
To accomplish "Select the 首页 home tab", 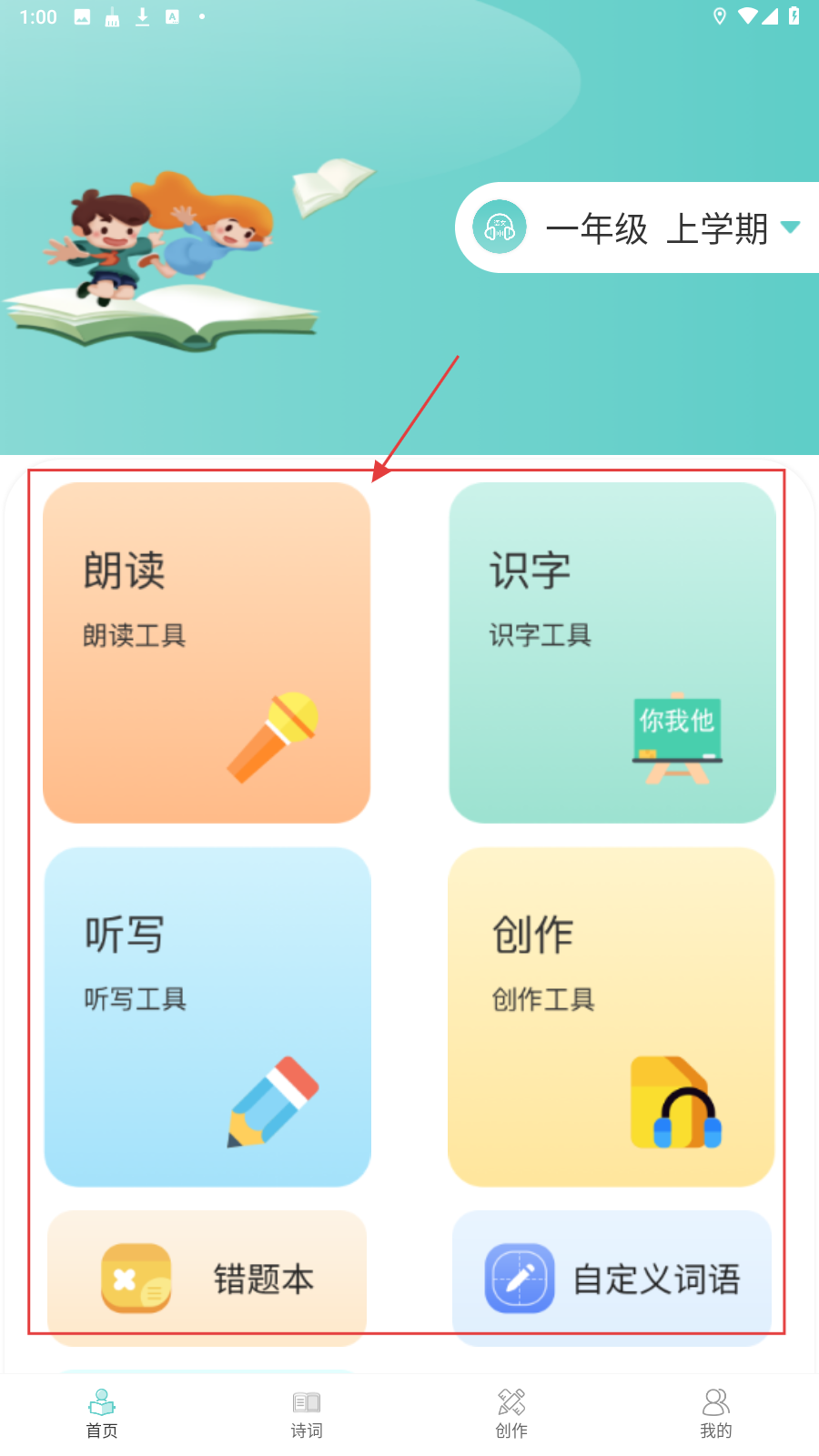I will click(102, 1413).
